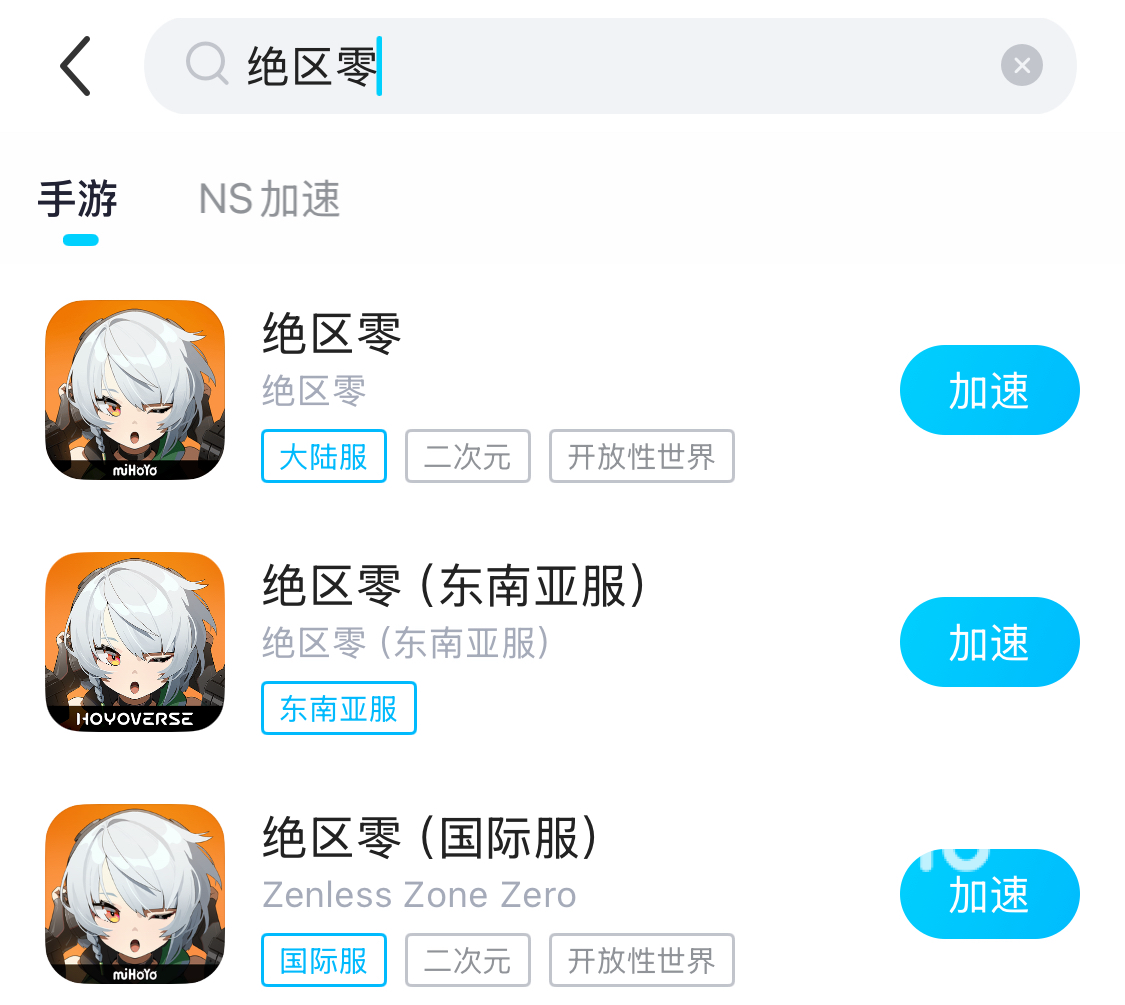Open the Zenless Zone Zero 国际服 result
Screen dimensions: 1125x1005
459,894
